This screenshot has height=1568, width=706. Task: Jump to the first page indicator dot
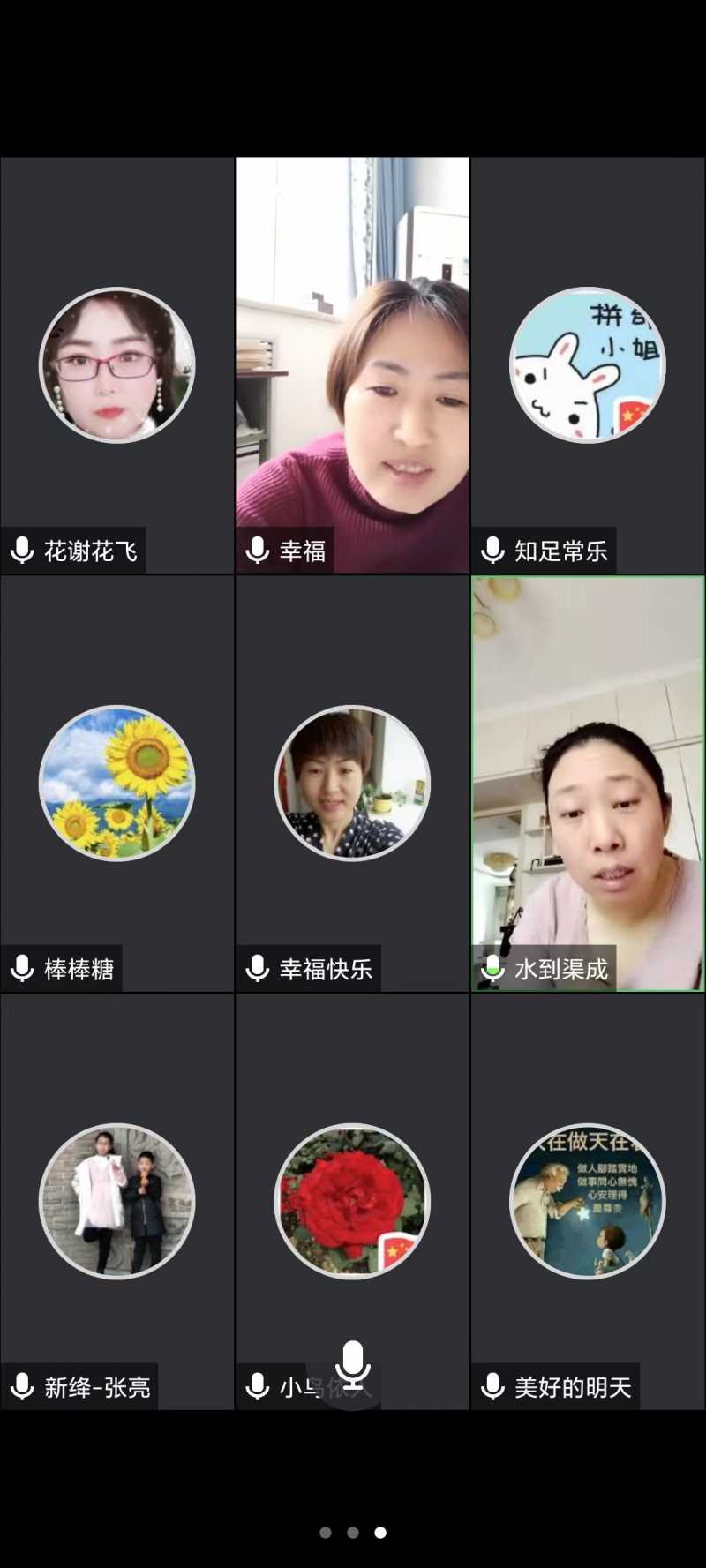click(326, 1533)
